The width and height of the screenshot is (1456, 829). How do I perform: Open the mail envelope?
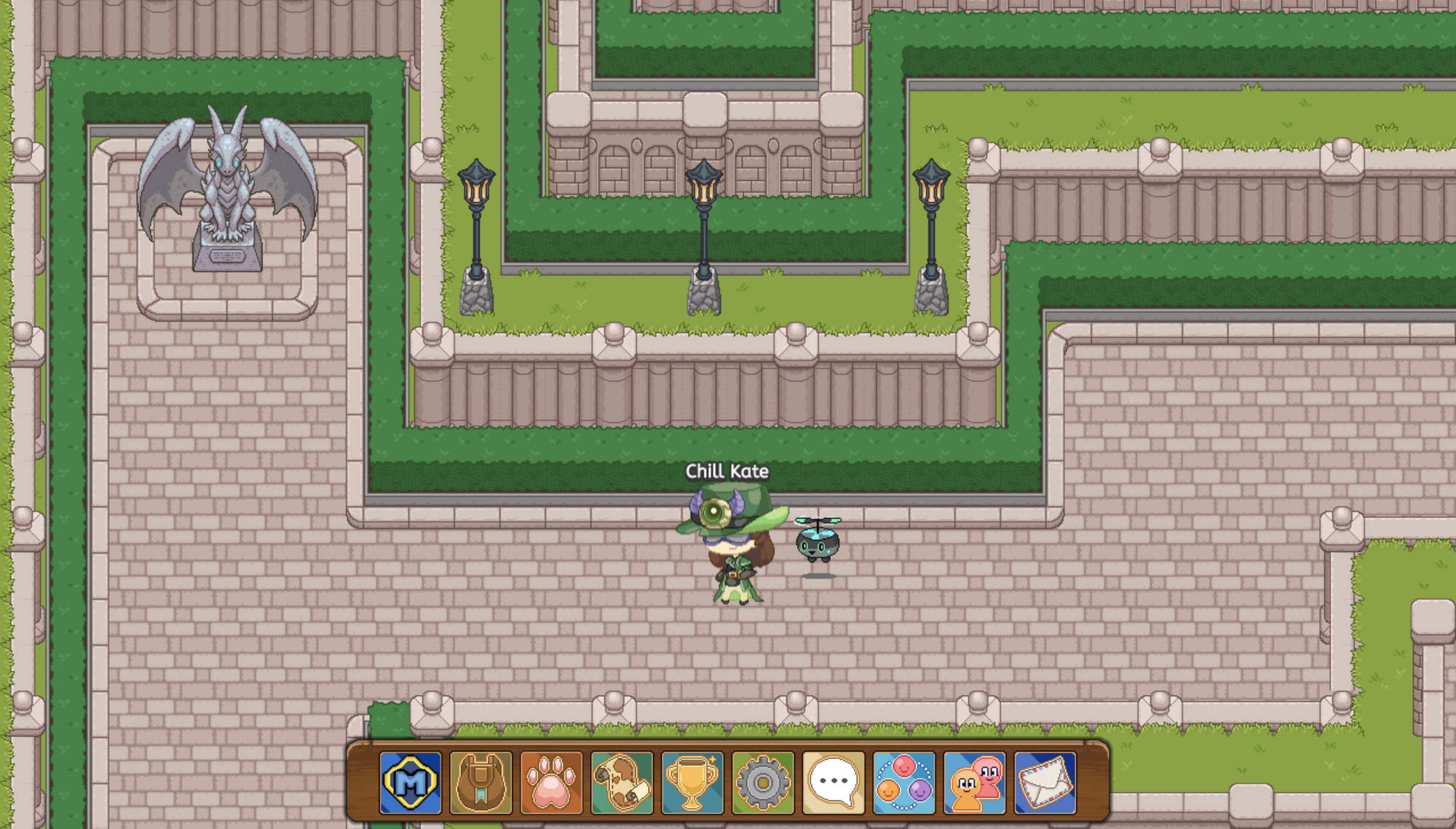1045,783
